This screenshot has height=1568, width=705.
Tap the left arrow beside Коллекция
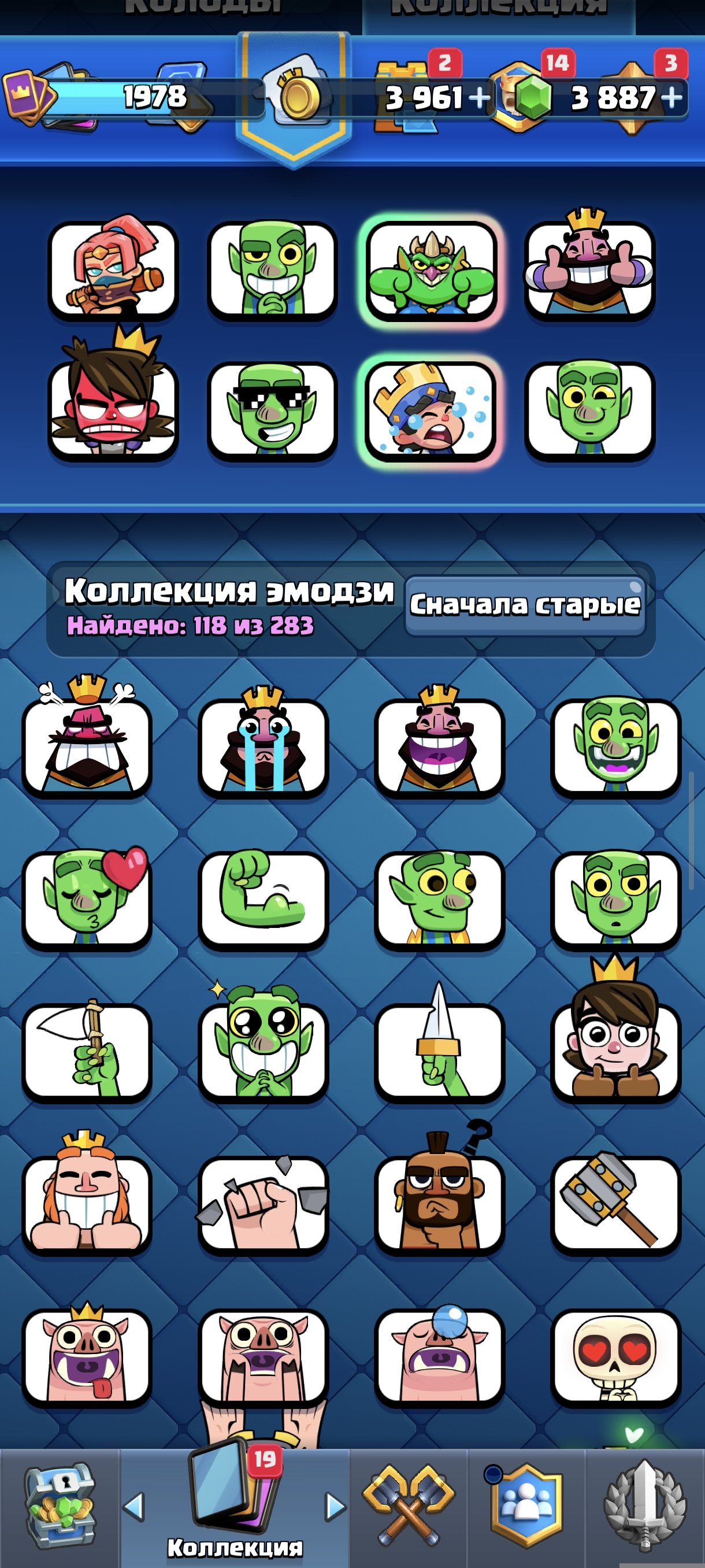133,1507
